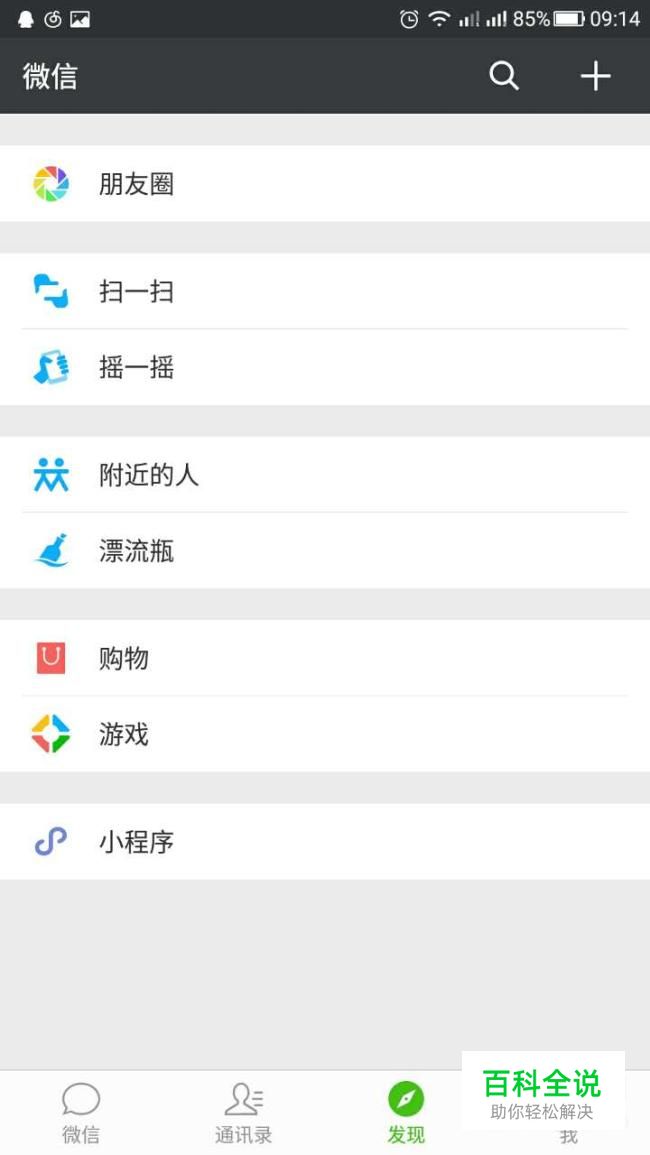
Task: Open 小程序 mini programs
Action: point(325,841)
